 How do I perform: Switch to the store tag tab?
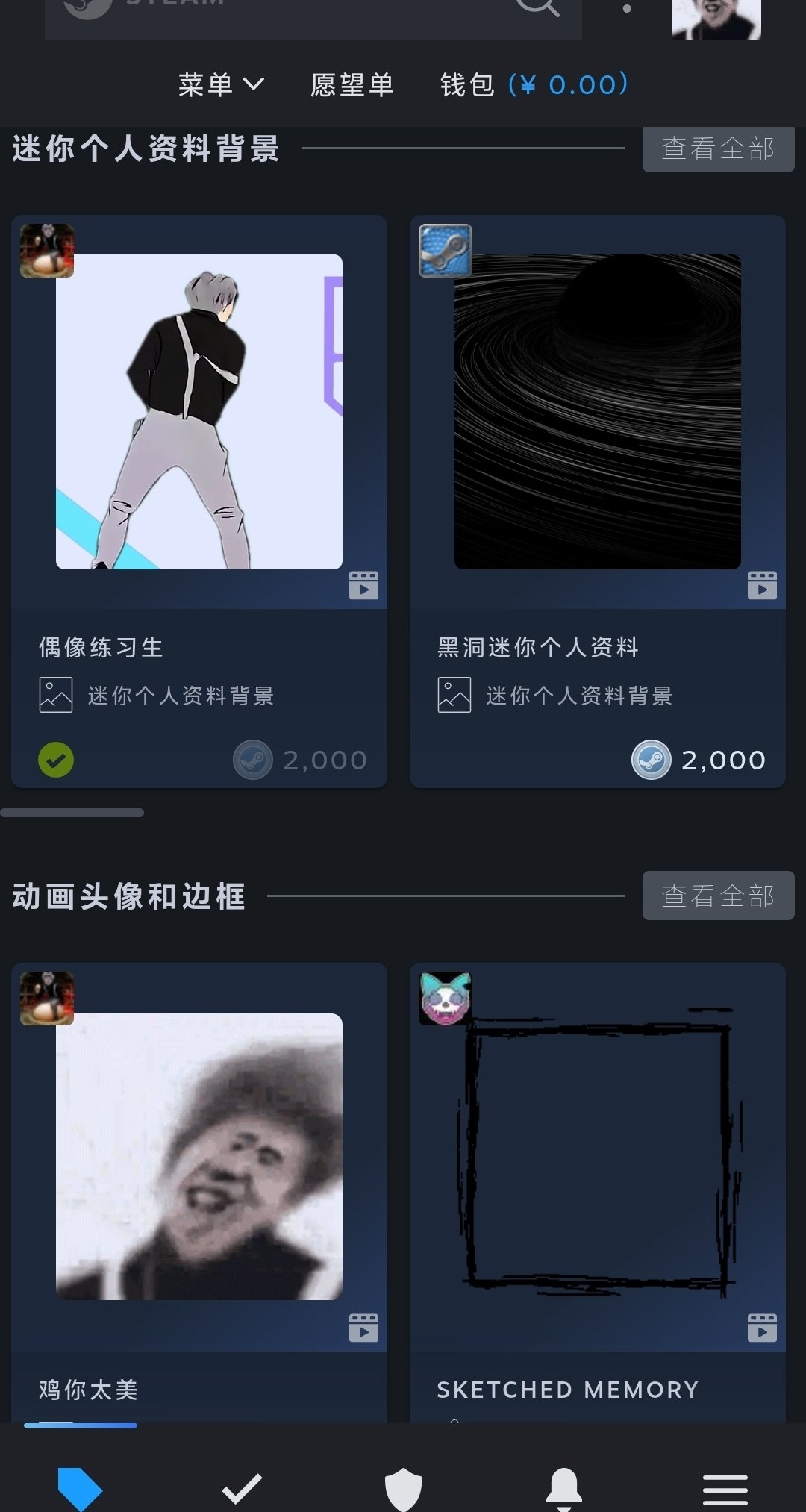tap(80, 1488)
